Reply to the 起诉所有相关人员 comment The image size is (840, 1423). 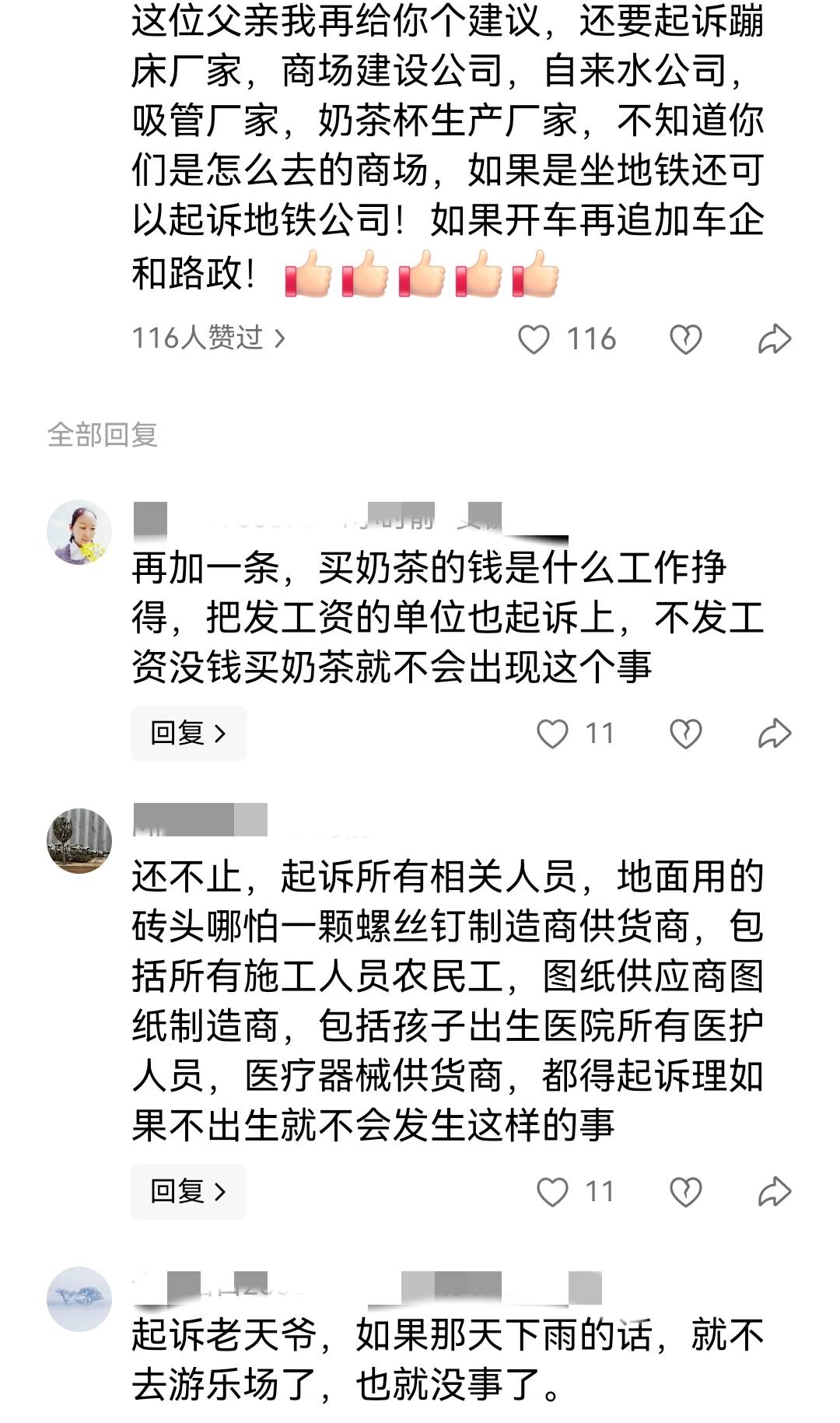point(188,1191)
